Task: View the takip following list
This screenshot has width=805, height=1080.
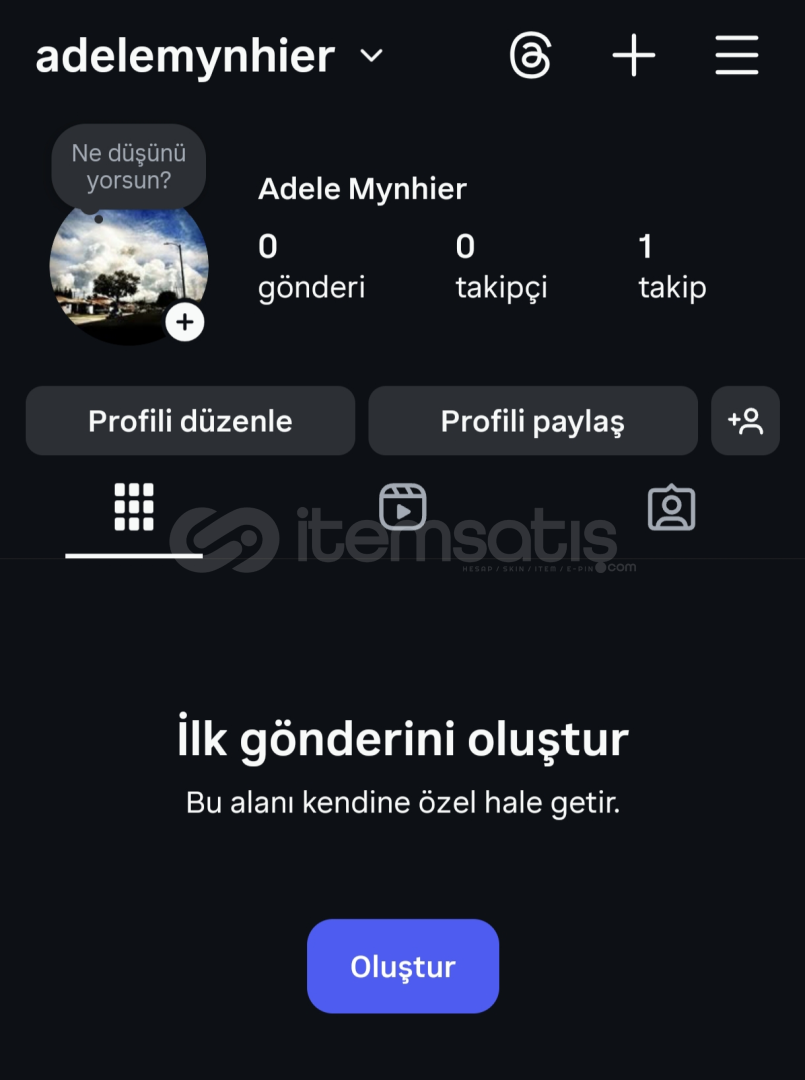Action: [x=672, y=267]
